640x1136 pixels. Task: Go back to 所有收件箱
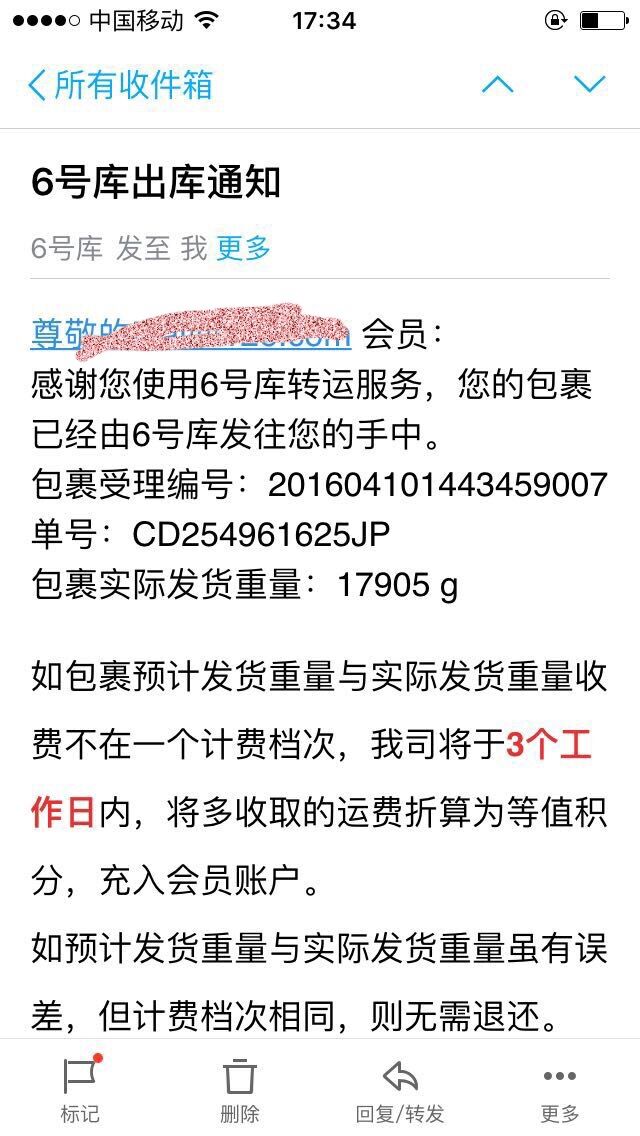[120, 85]
